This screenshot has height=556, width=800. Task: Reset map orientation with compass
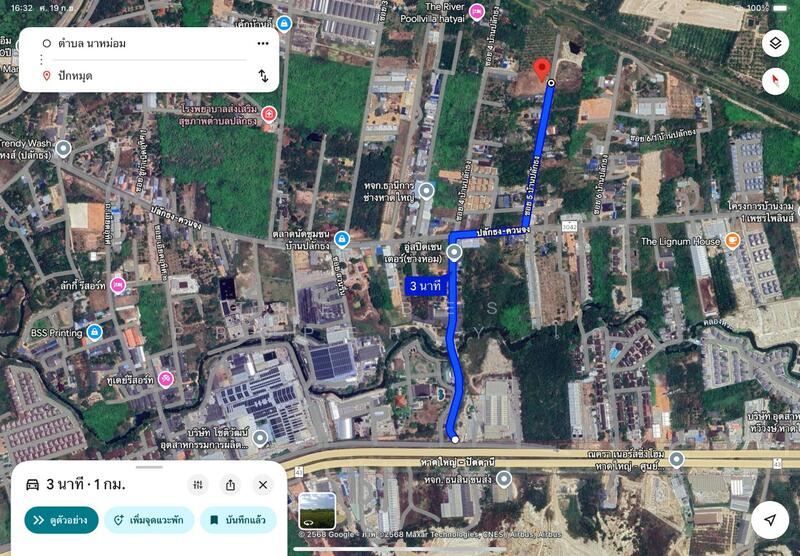coord(775,81)
